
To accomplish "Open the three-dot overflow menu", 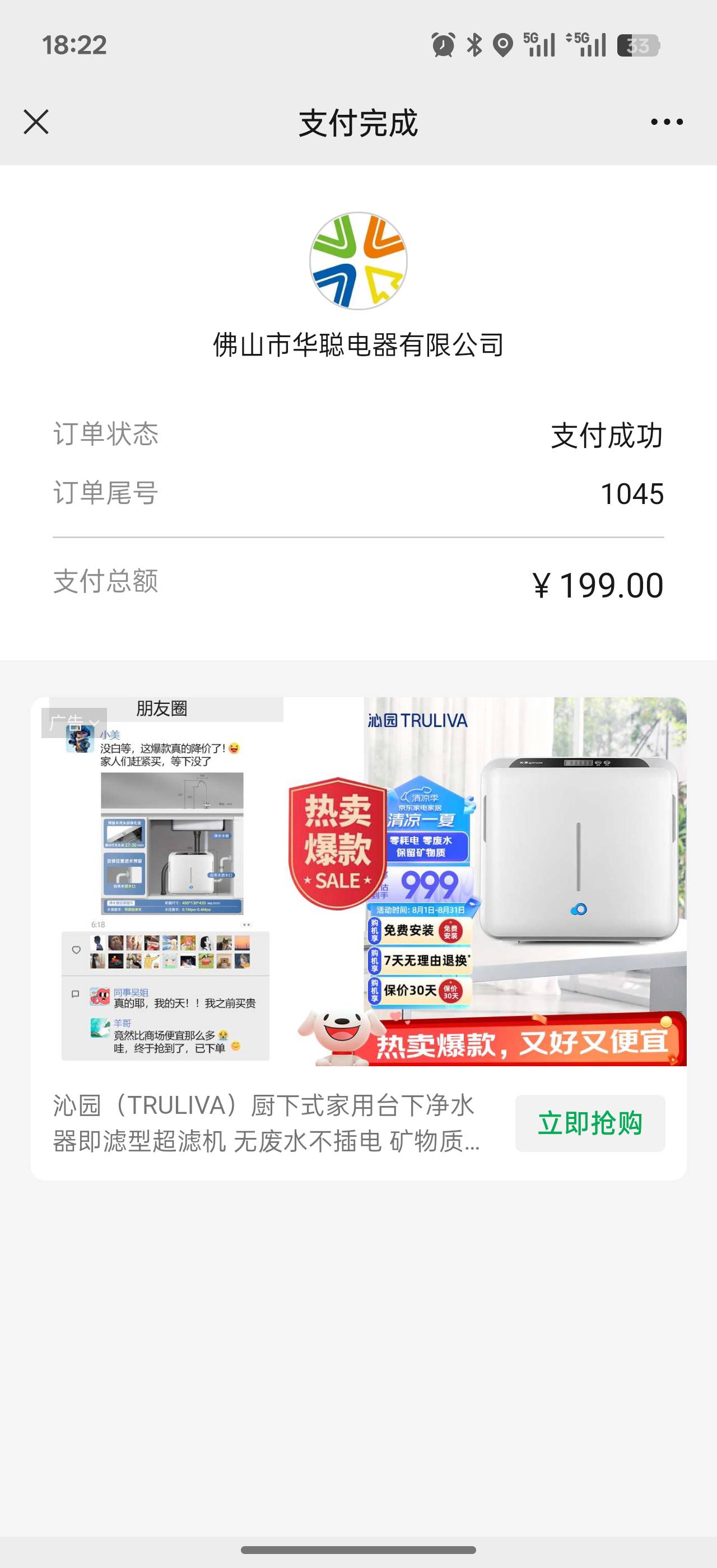I will (667, 122).
